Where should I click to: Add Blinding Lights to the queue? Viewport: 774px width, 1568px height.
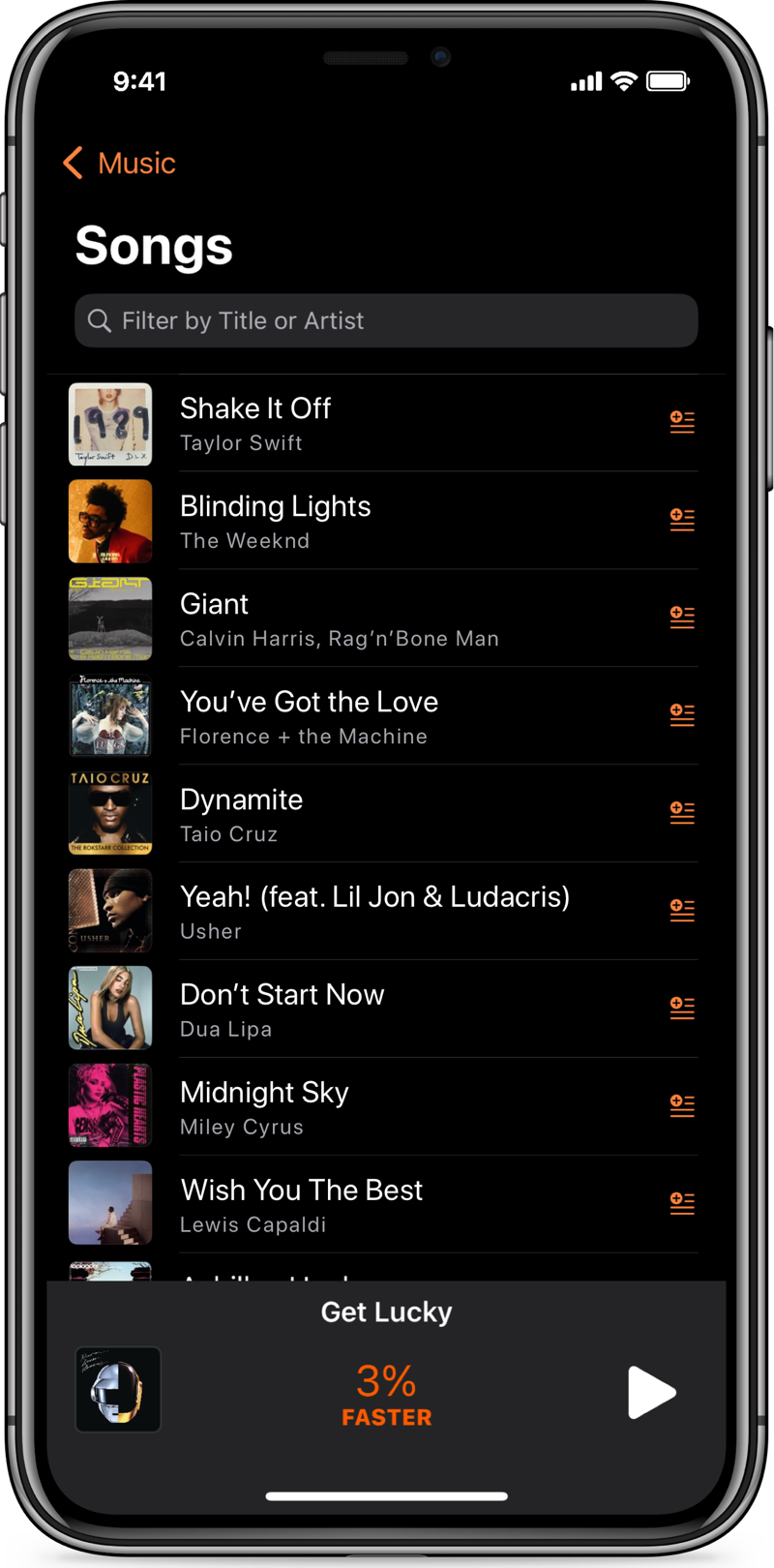(x=682, y=519)
